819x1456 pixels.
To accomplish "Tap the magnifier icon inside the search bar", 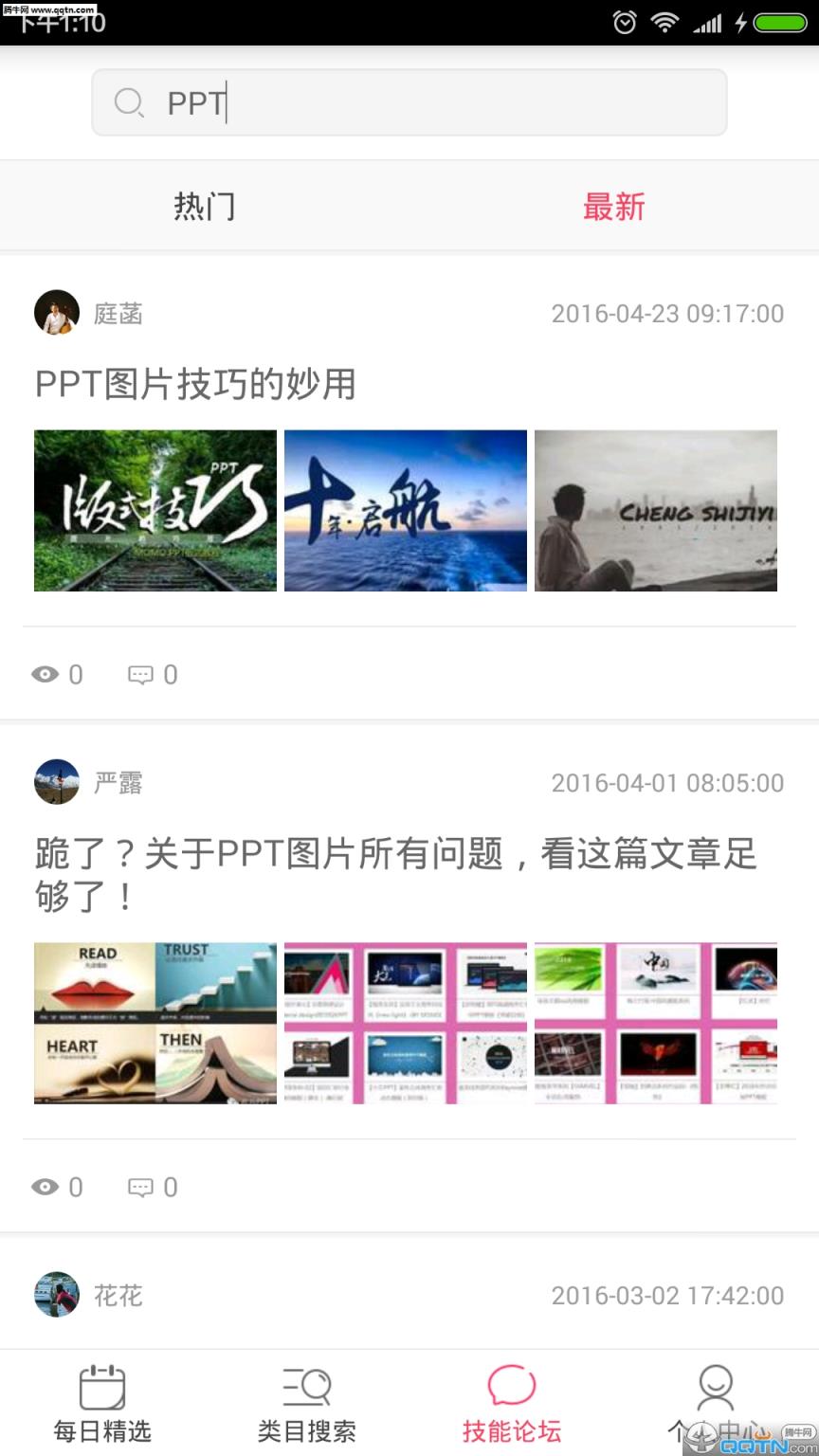I will [128, 104].
